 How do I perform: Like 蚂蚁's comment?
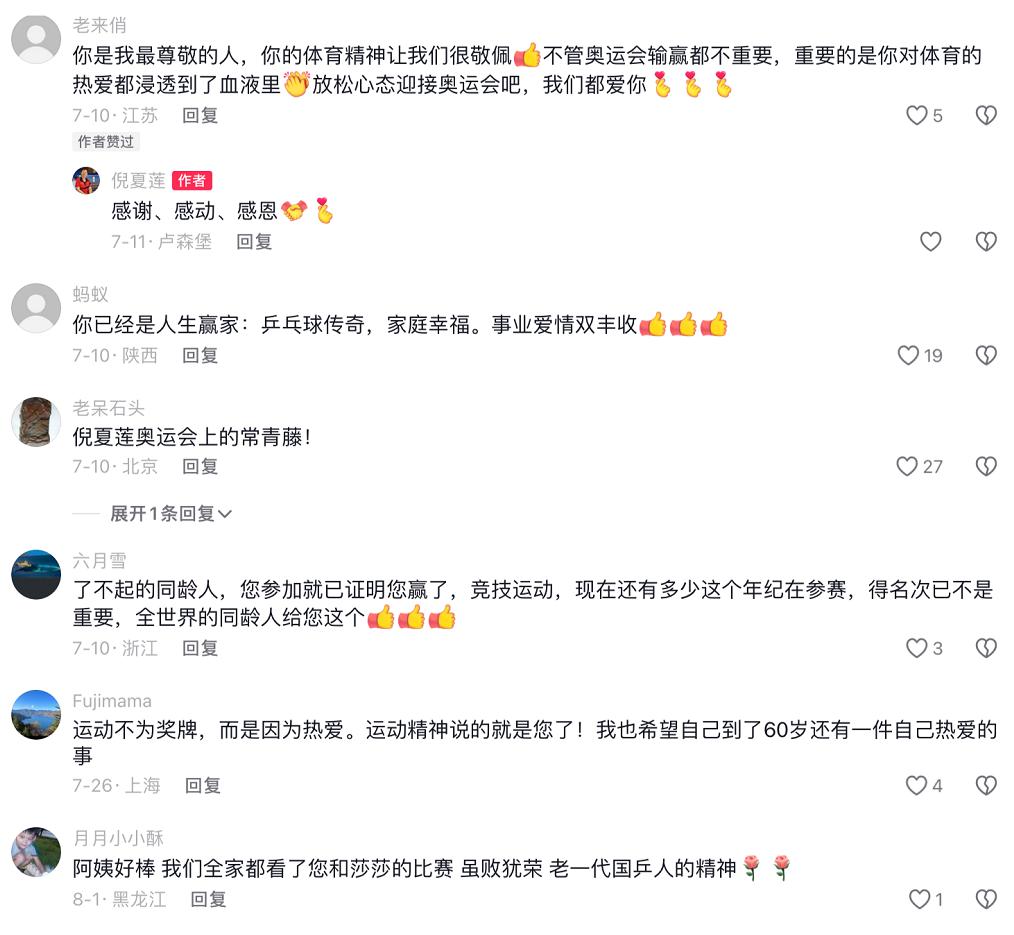pyautogui.click(x=908, y=356)
